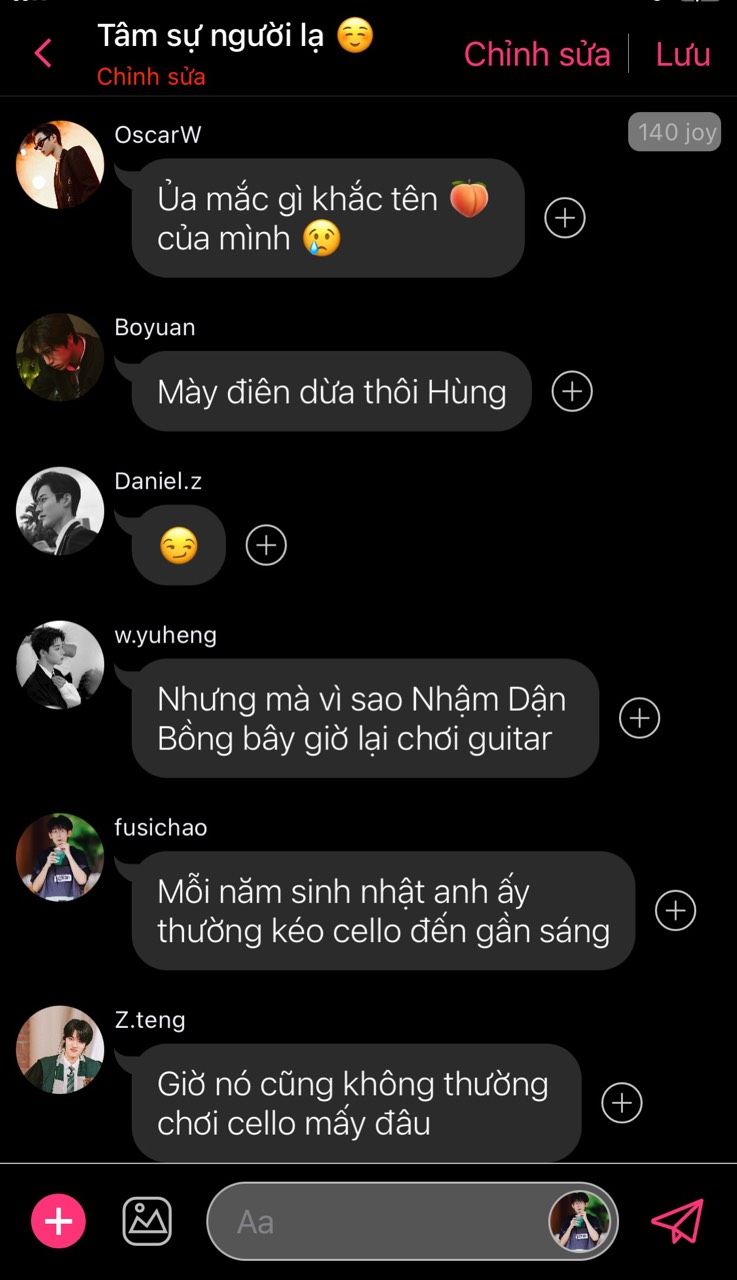
Task: Tap the plus icon beside w.yuheng's message
Action: pyautogui.click(x=640, y=718)
